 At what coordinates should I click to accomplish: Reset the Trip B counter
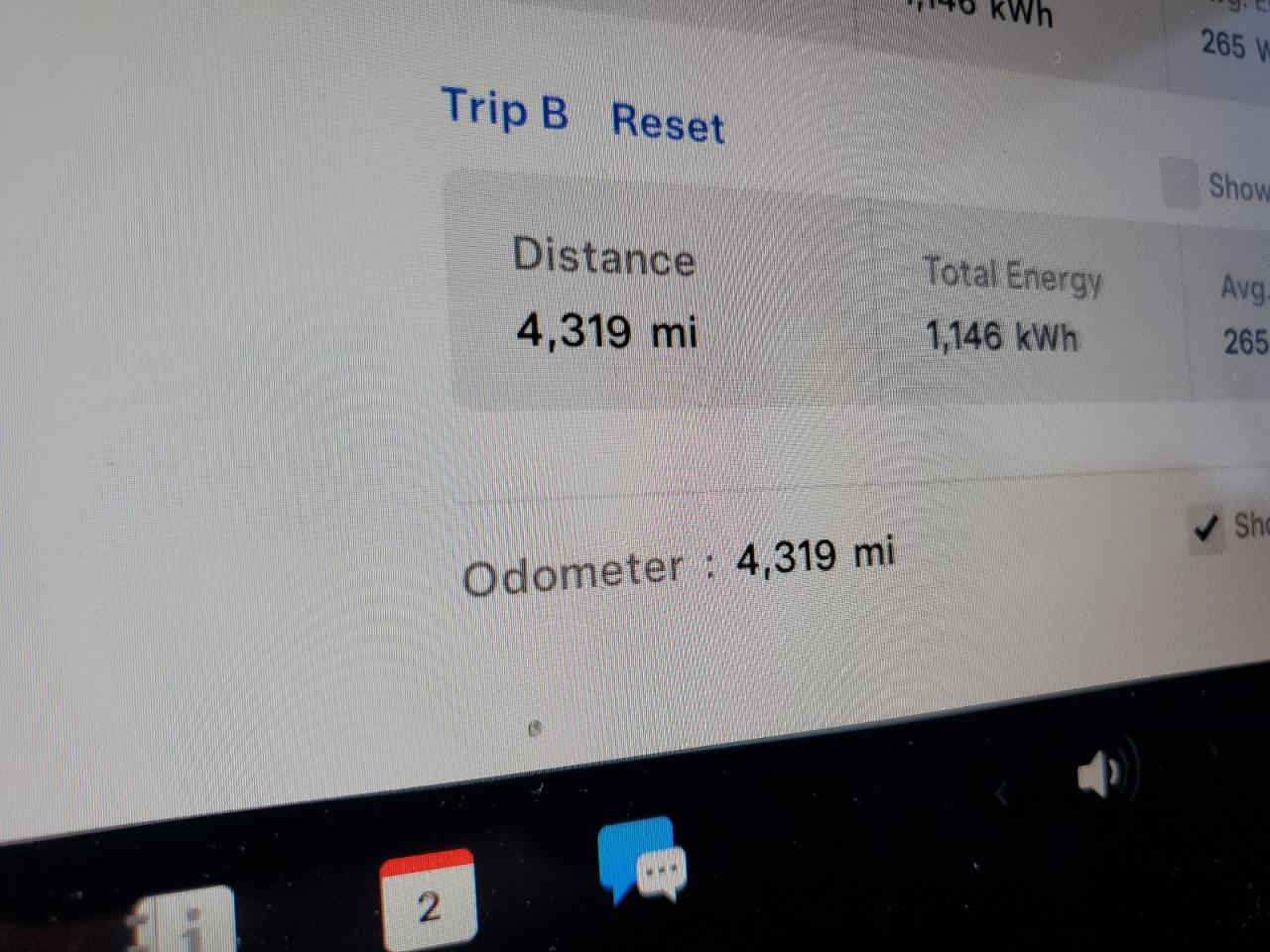click(668, 124)
